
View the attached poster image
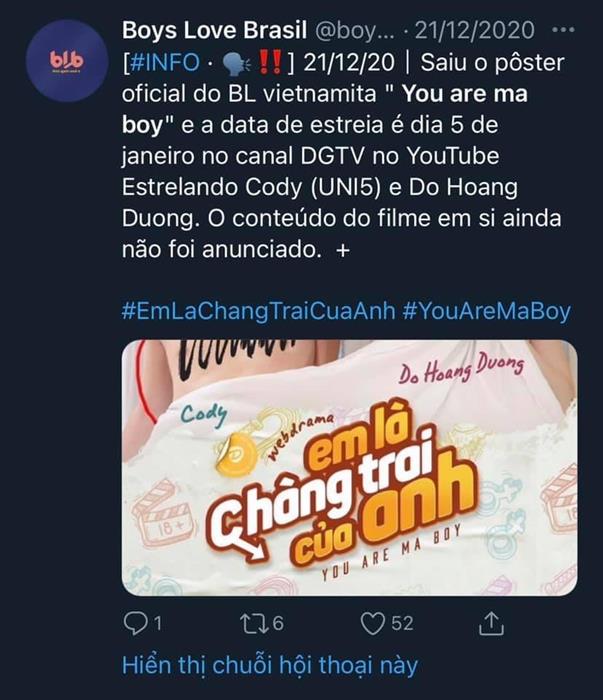(349, 467)
